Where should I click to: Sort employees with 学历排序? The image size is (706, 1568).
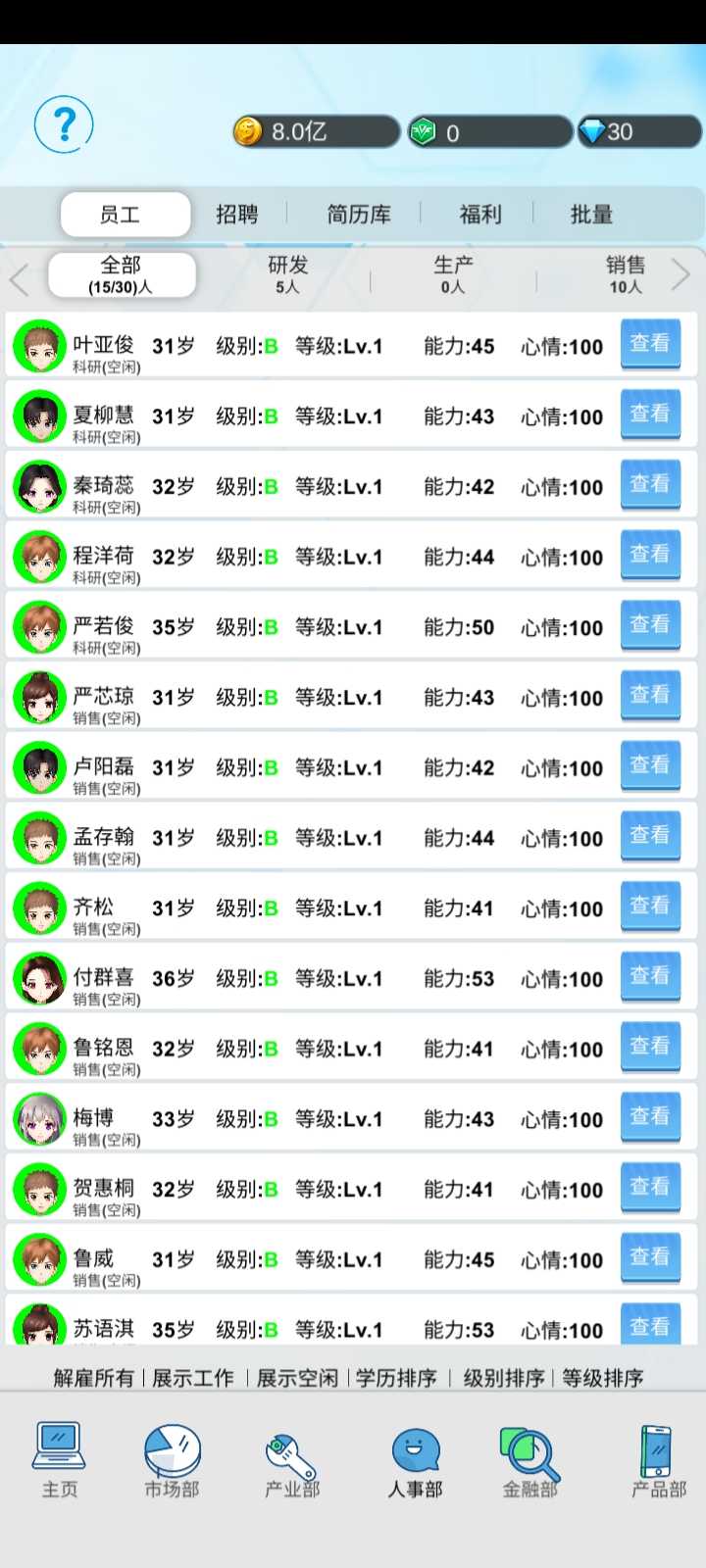tap(396, 1378)
